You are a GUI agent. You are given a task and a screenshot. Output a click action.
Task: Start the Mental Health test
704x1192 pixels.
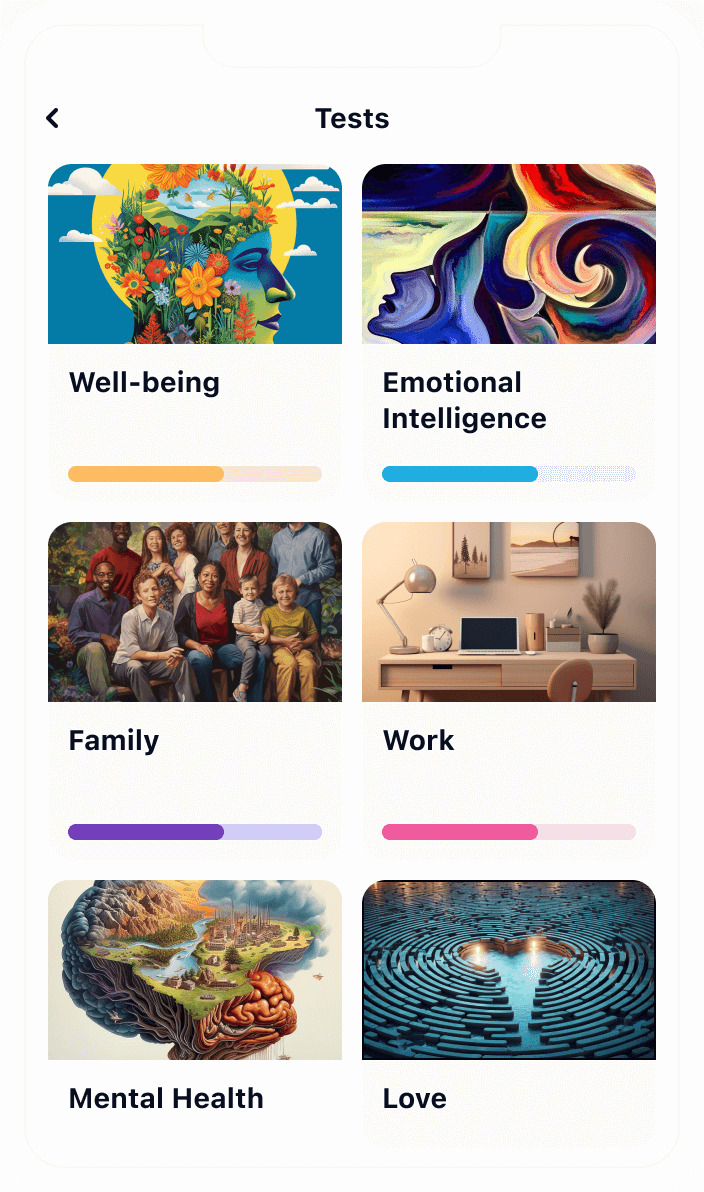(195, 1010)
